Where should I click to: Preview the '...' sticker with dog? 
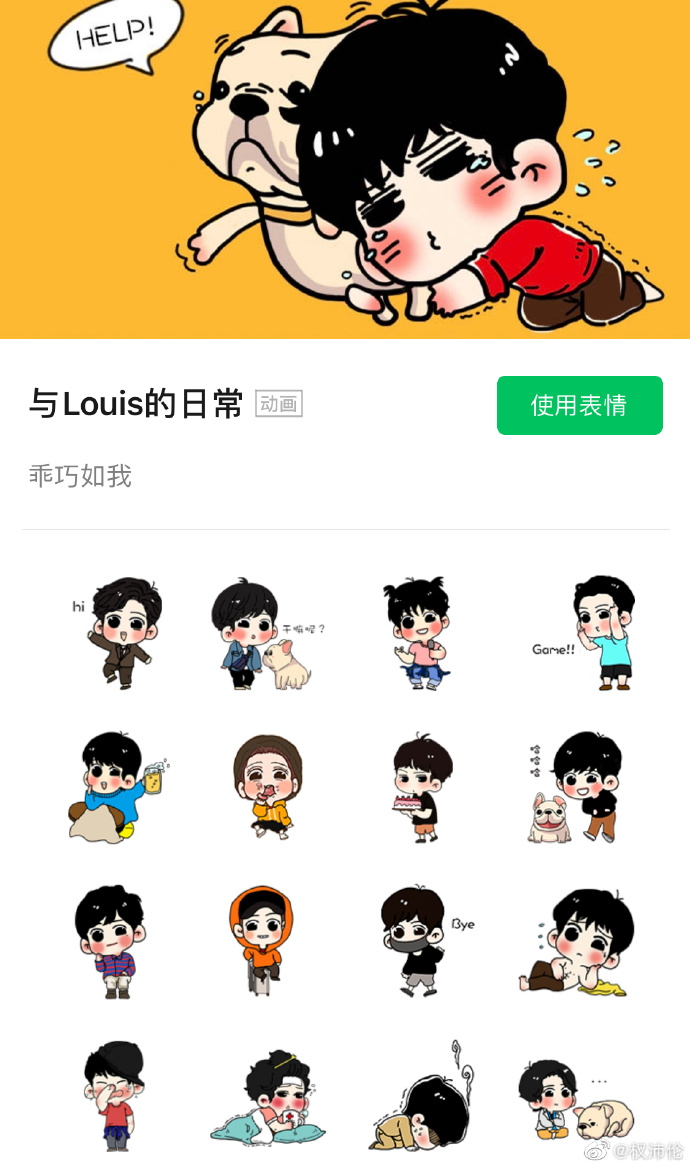(574, 1098)
